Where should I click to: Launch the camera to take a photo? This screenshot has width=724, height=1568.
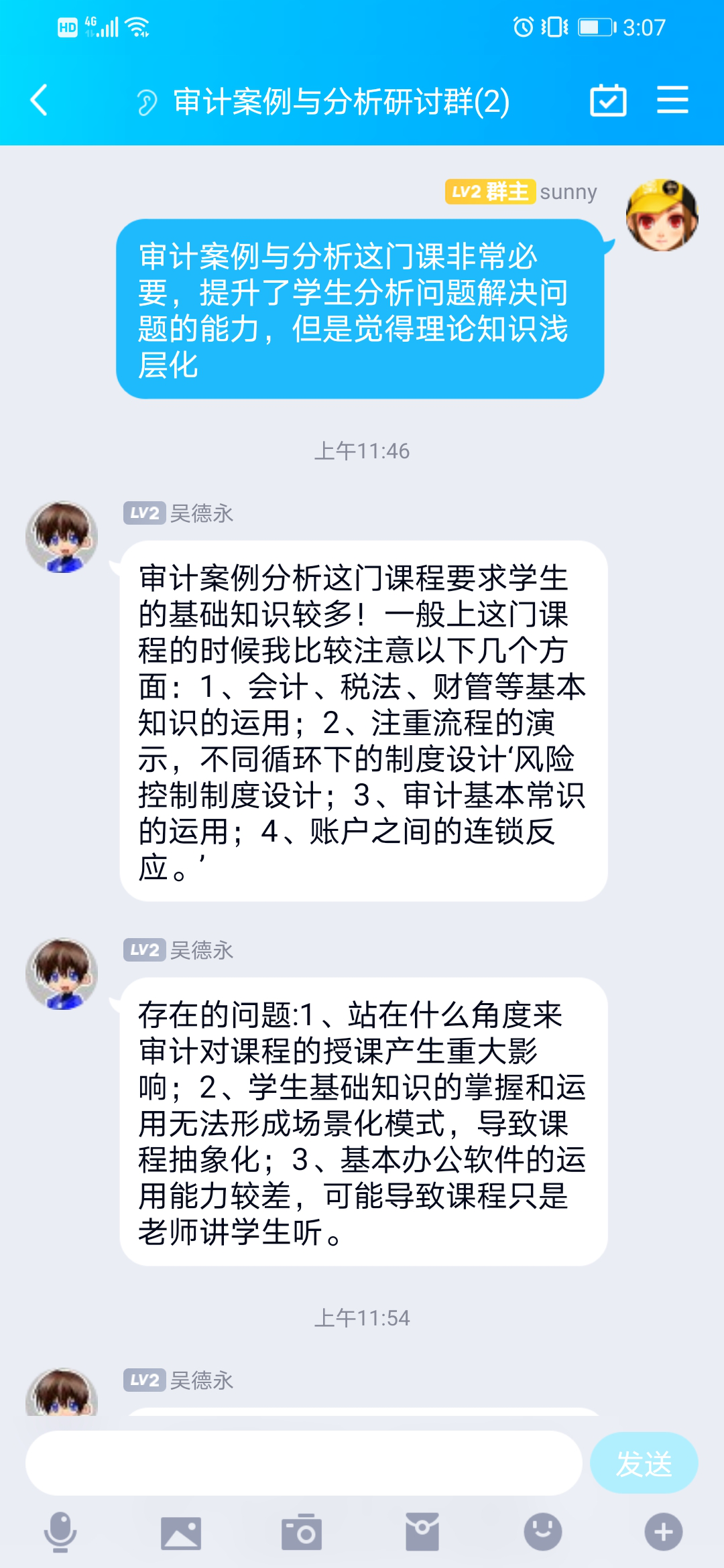(302, 1532)
